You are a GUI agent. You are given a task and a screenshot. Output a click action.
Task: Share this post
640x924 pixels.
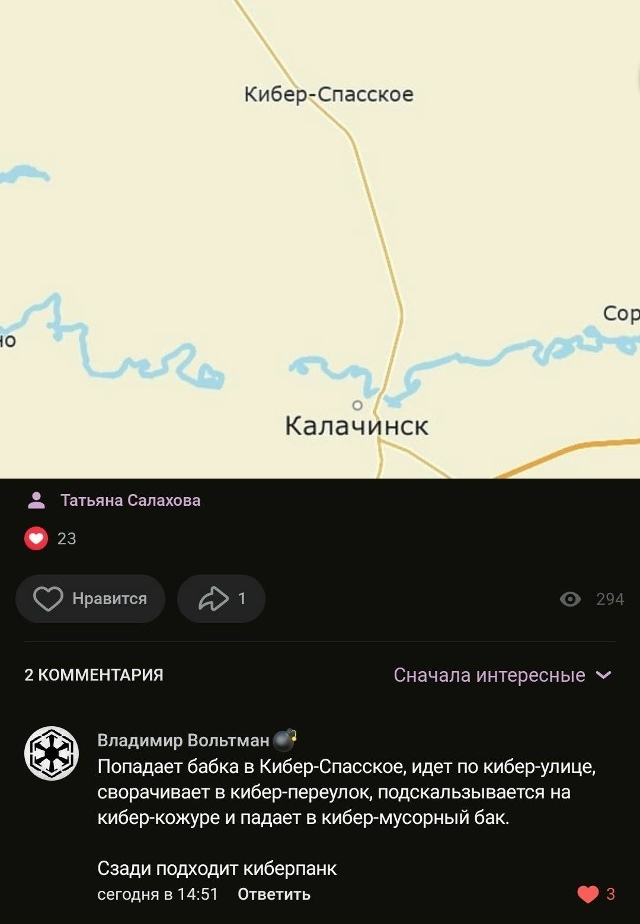pyautogui.click(x=221, y=599)
